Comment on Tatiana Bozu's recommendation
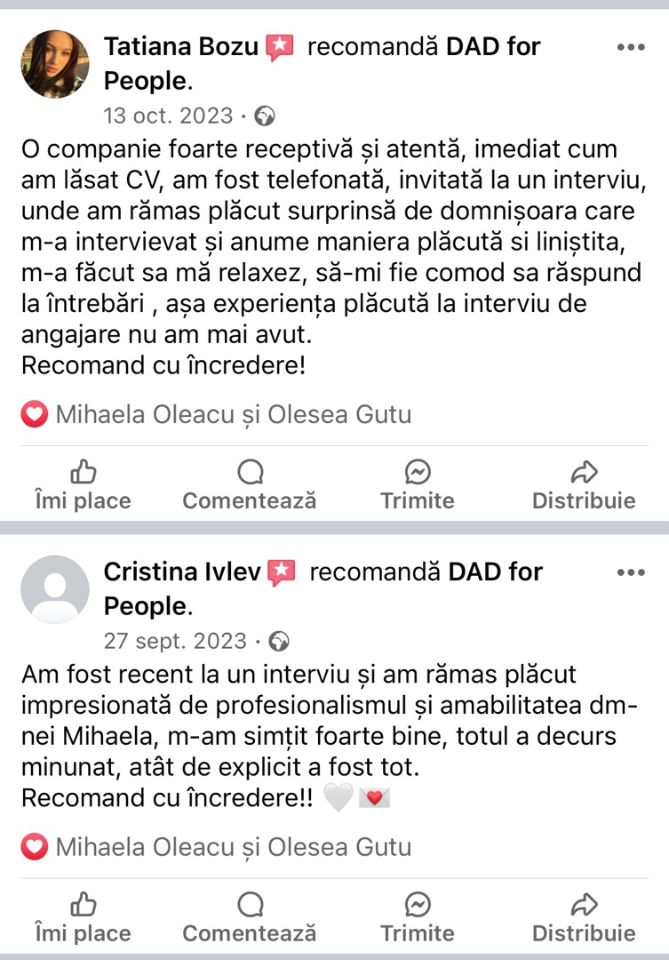 tap(249, 485)
